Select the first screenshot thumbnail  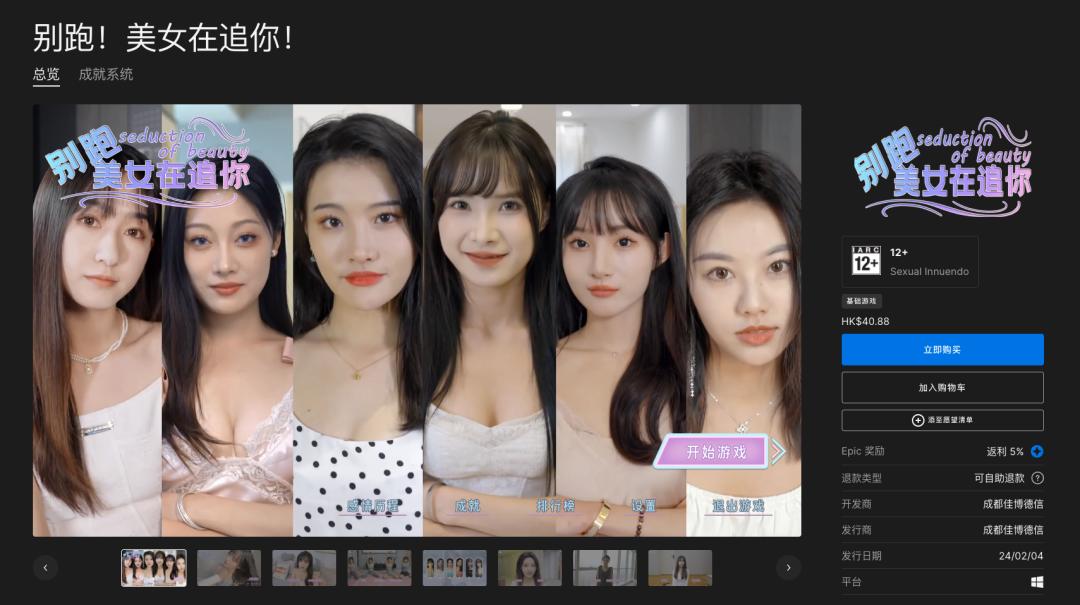click(154, 568)
